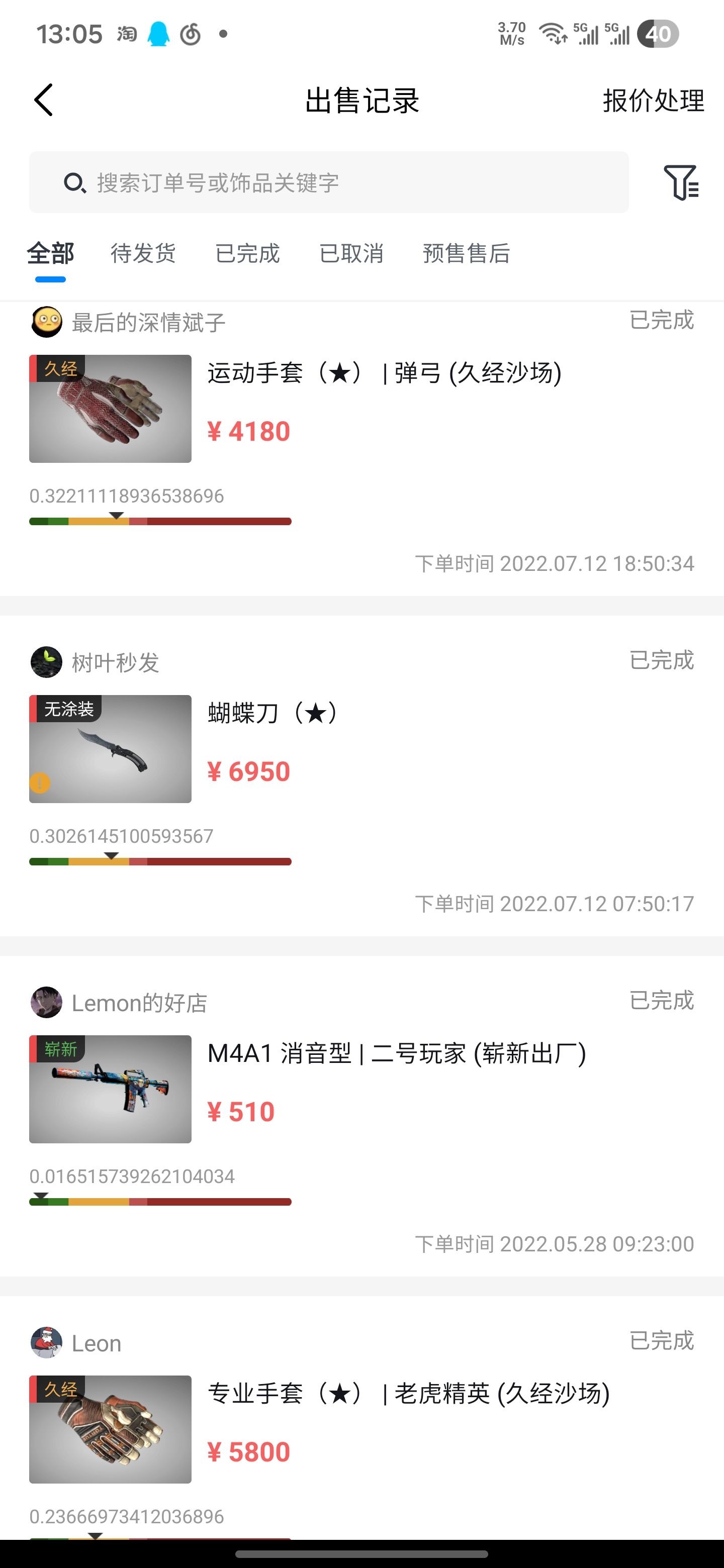Open the filter icon beside search
The image size is (724, 1568).
tap(680, 182)
